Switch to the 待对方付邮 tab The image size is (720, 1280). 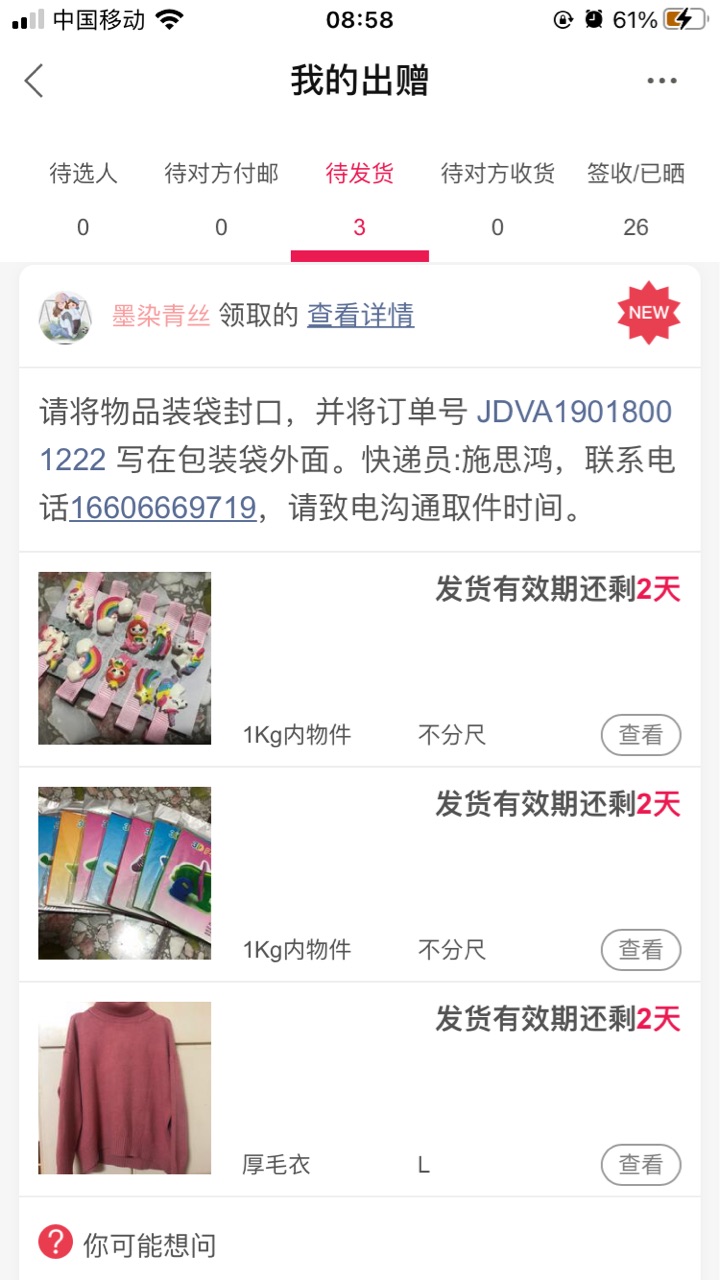[221, 199]
